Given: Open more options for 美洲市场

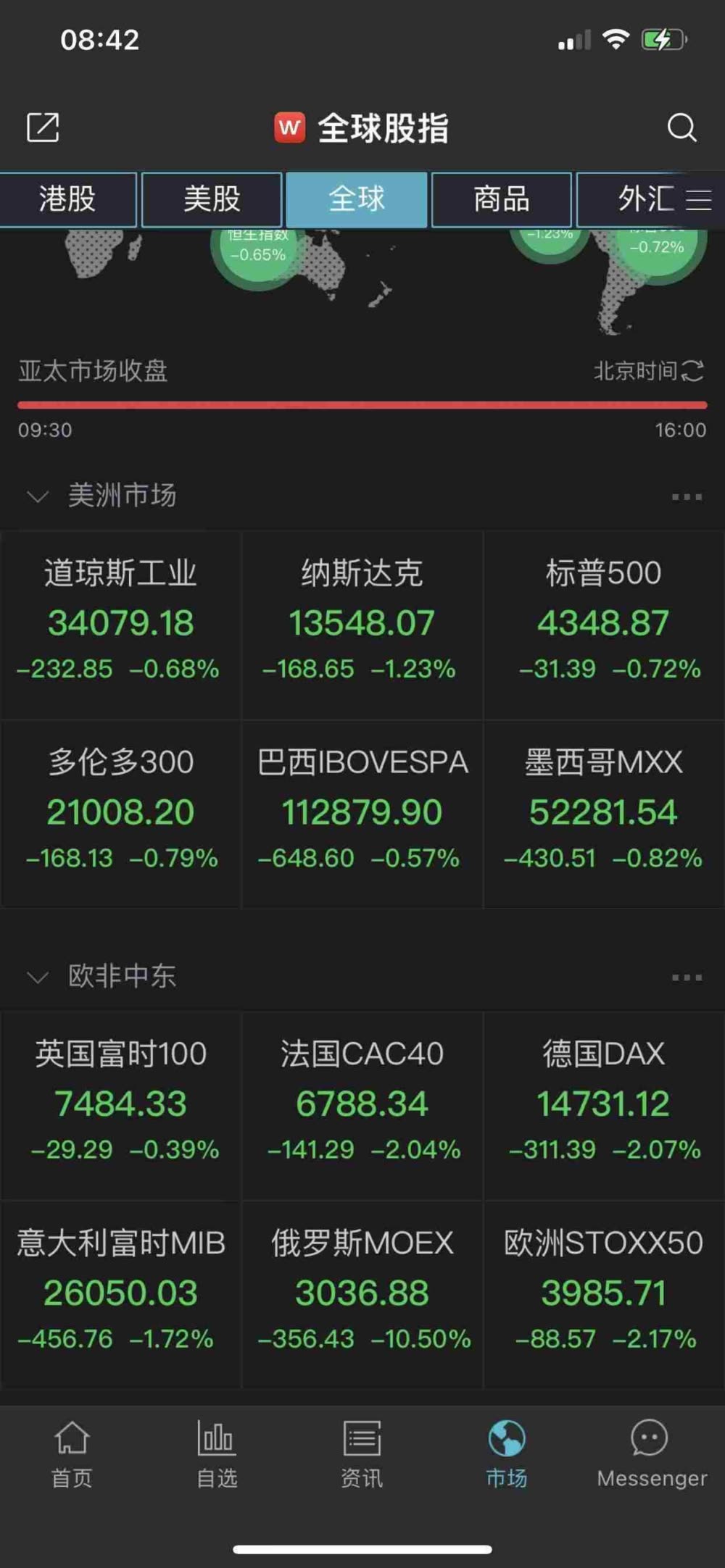Looking at the screenshot, I should [x=687, y=496].
